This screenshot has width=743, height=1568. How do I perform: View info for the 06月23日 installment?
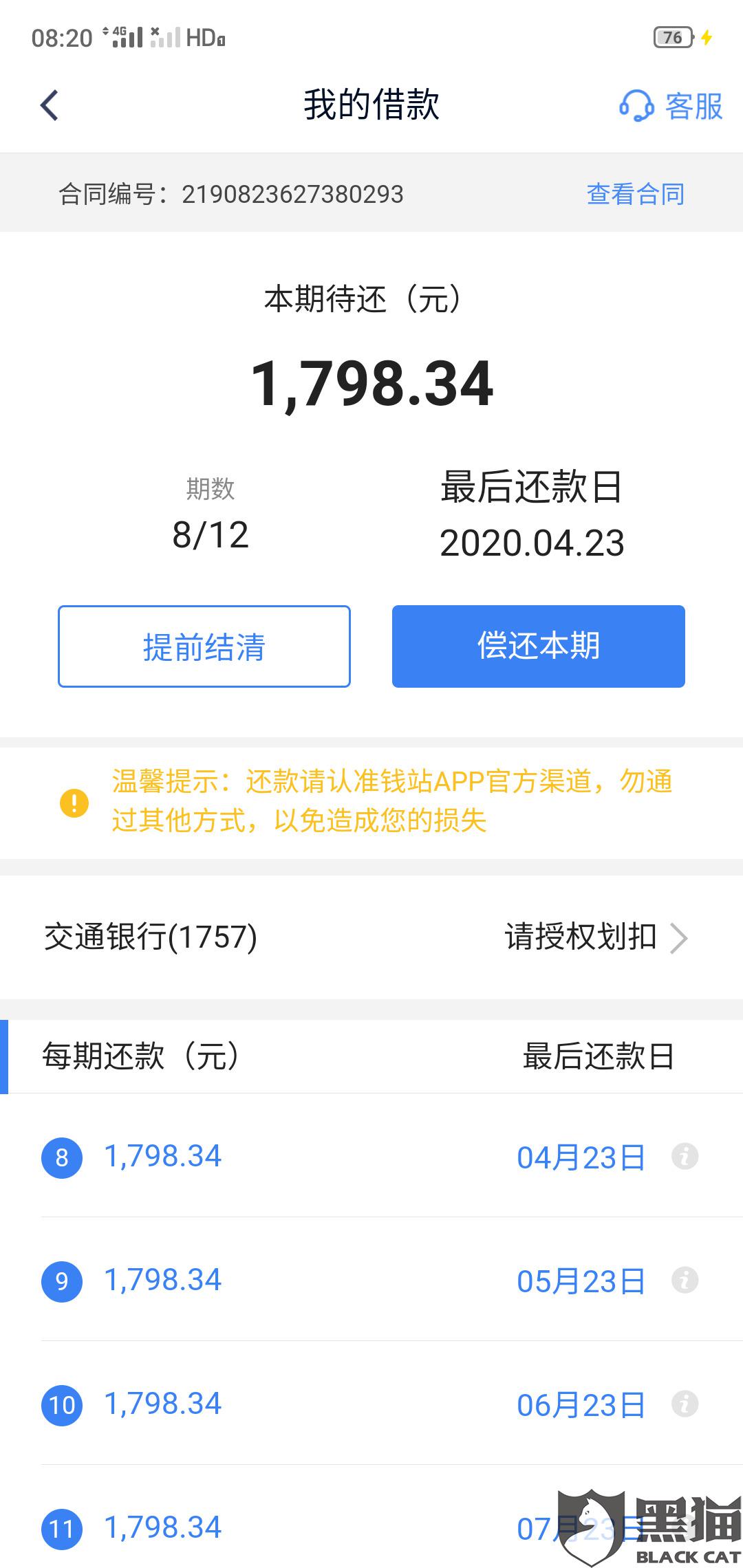pyautogui.click(x=685, y=1404)
